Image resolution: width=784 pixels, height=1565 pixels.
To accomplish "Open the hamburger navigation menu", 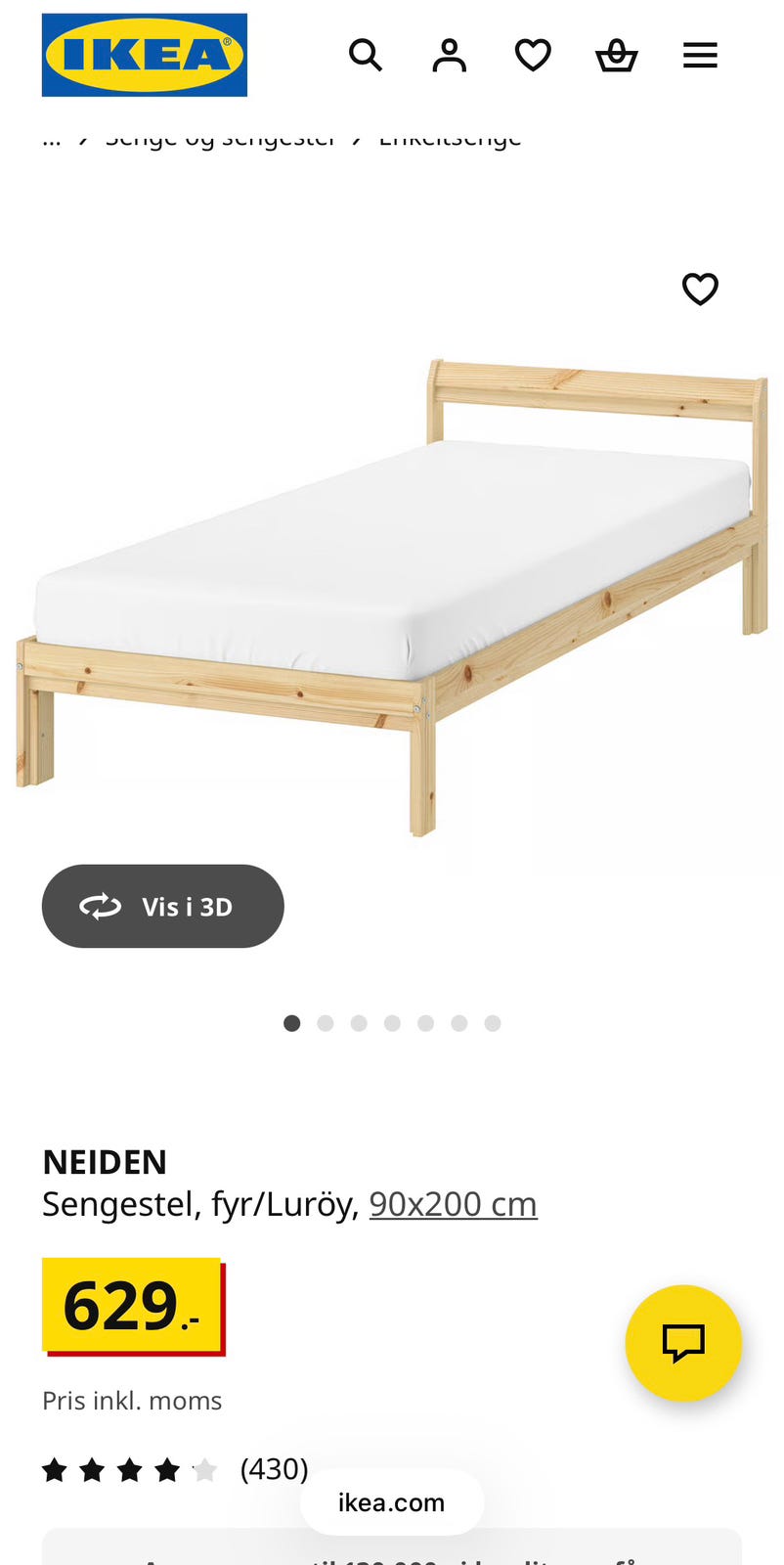I will 700,55.
